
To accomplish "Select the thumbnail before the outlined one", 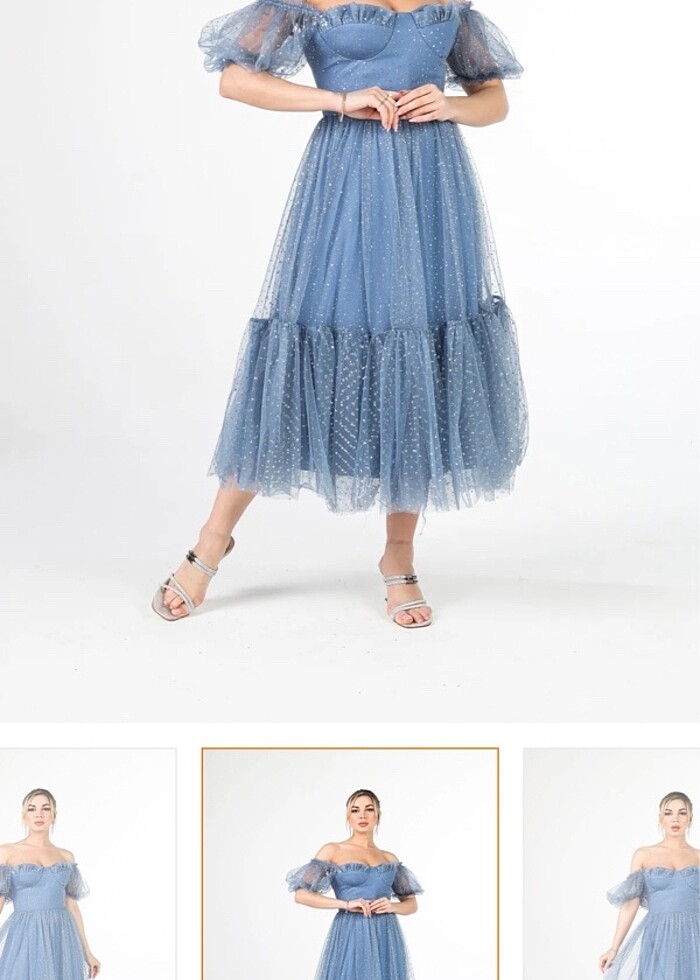I will click(x=86, y=864).
